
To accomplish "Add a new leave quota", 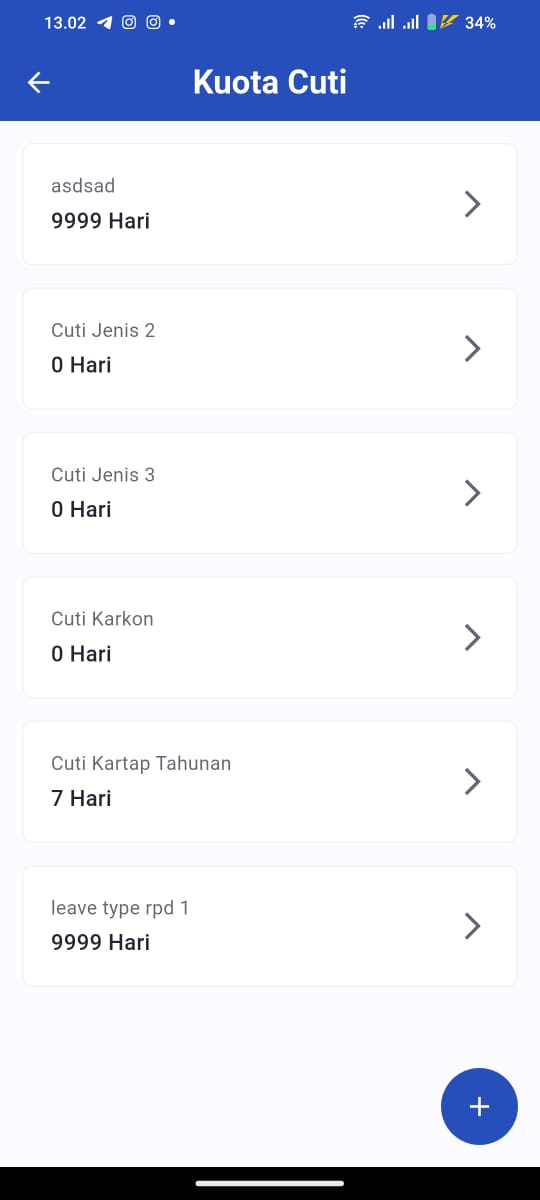I will [479, 1106].
